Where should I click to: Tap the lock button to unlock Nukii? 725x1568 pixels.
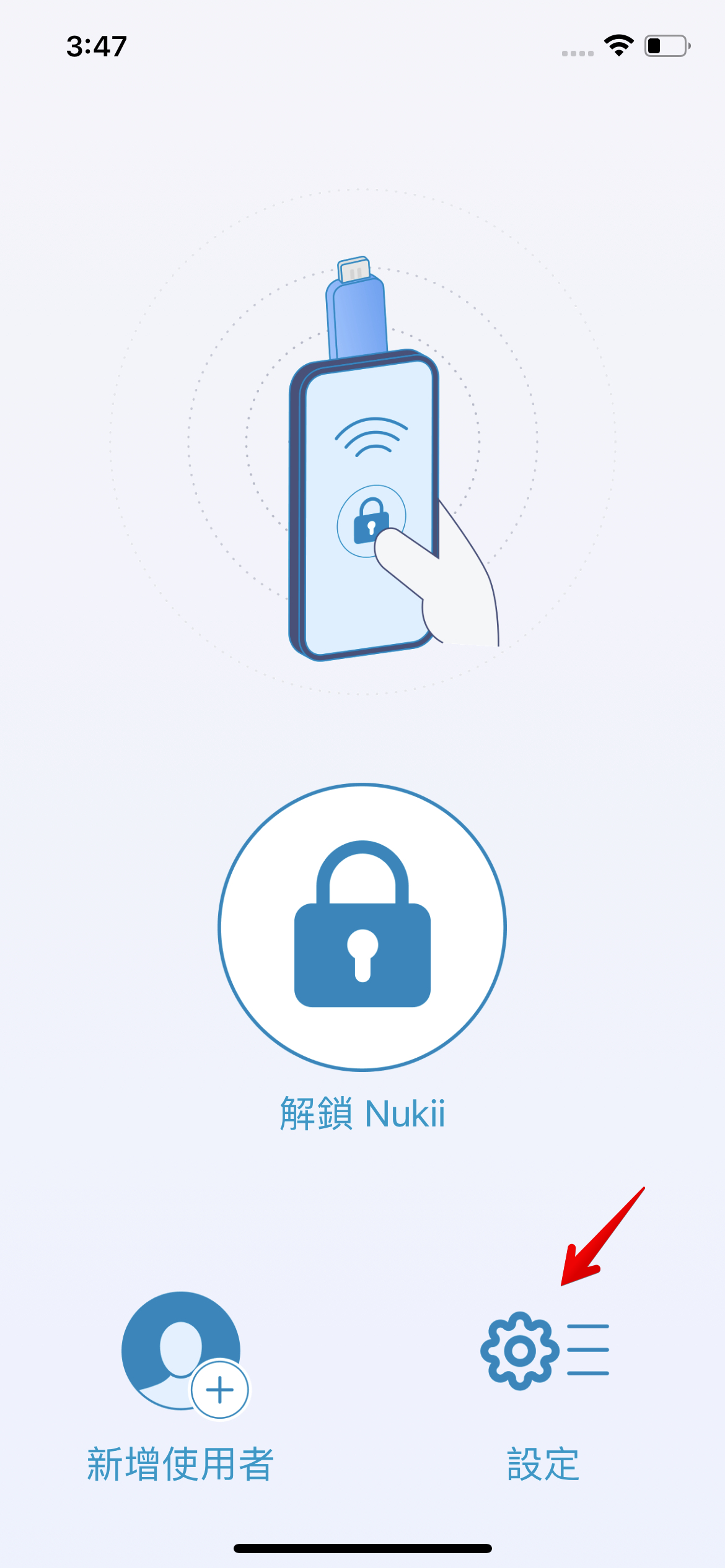tap(362, 927)
